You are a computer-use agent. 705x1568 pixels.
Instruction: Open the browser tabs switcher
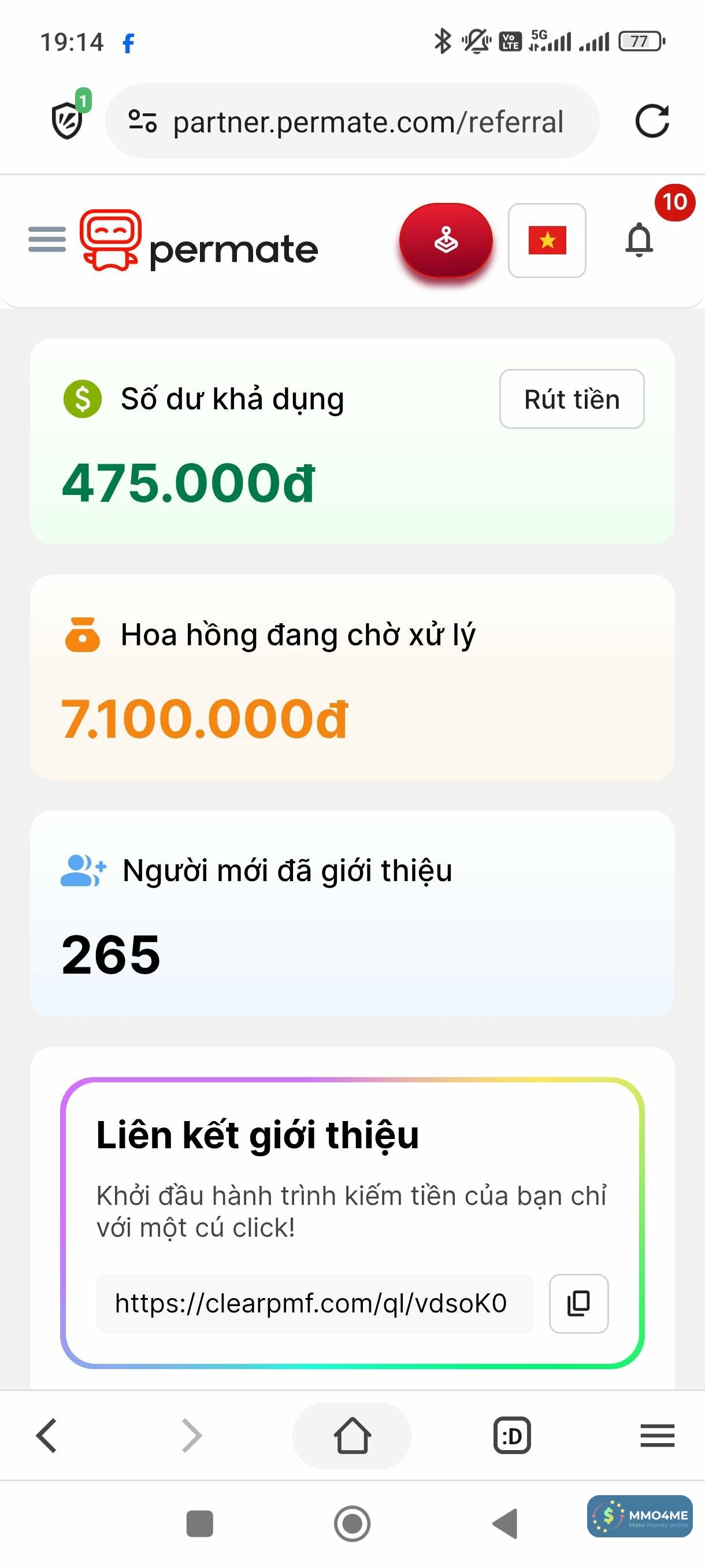[511, 1435]
